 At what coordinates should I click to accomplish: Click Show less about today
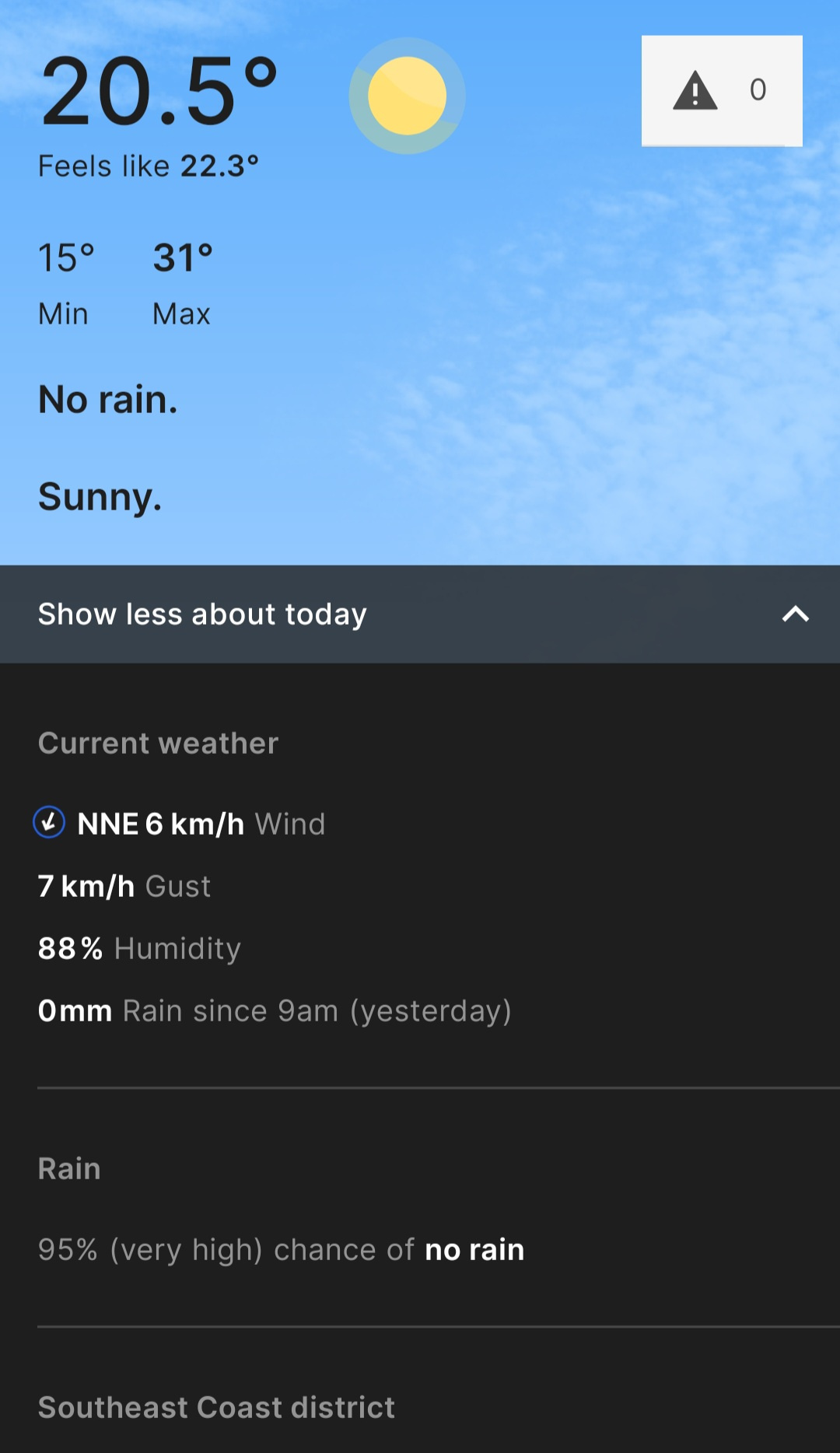pyautogui.click(x=202, y=614)
